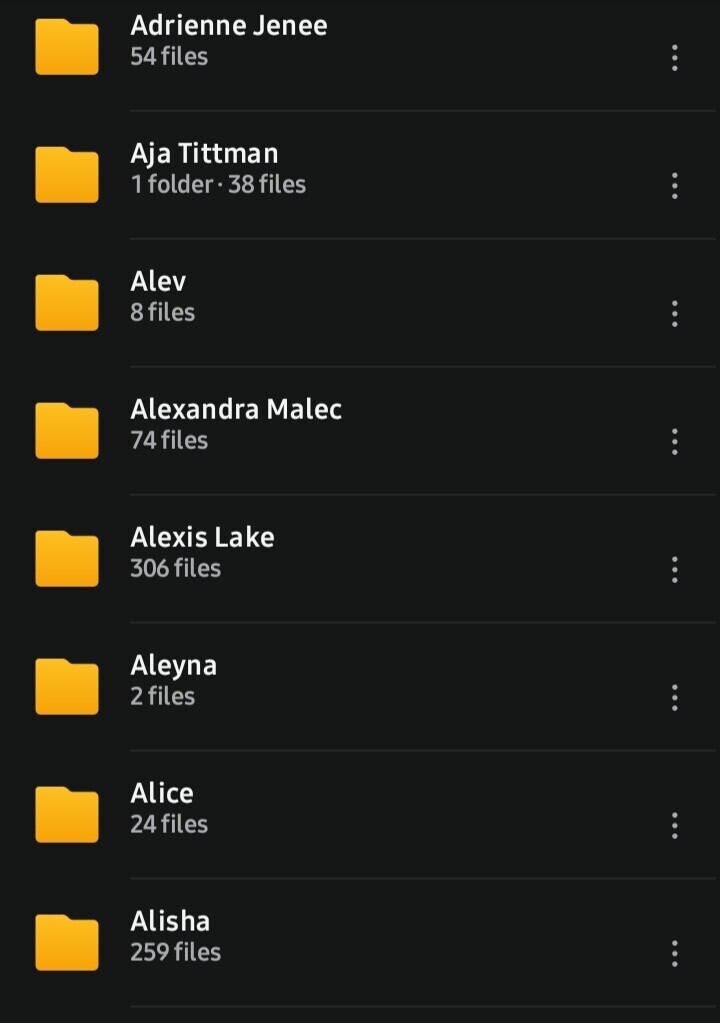
Task: Open the Alexandra Malec folder
Action: point(236,424)
